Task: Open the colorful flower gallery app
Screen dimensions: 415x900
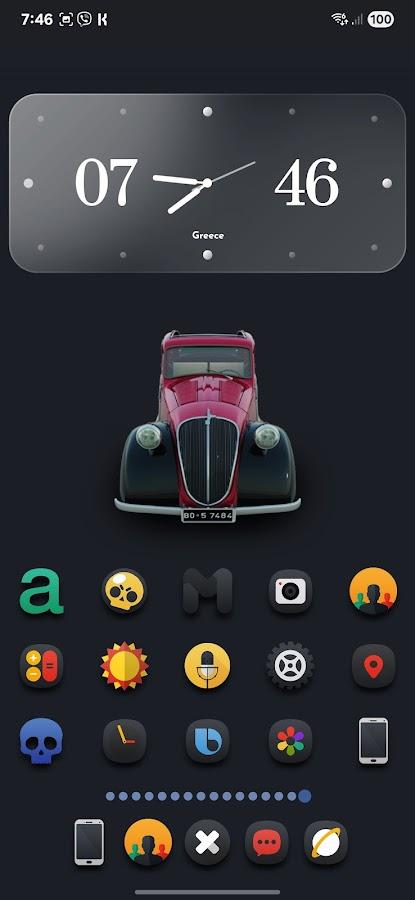Action: coord(290,741)
